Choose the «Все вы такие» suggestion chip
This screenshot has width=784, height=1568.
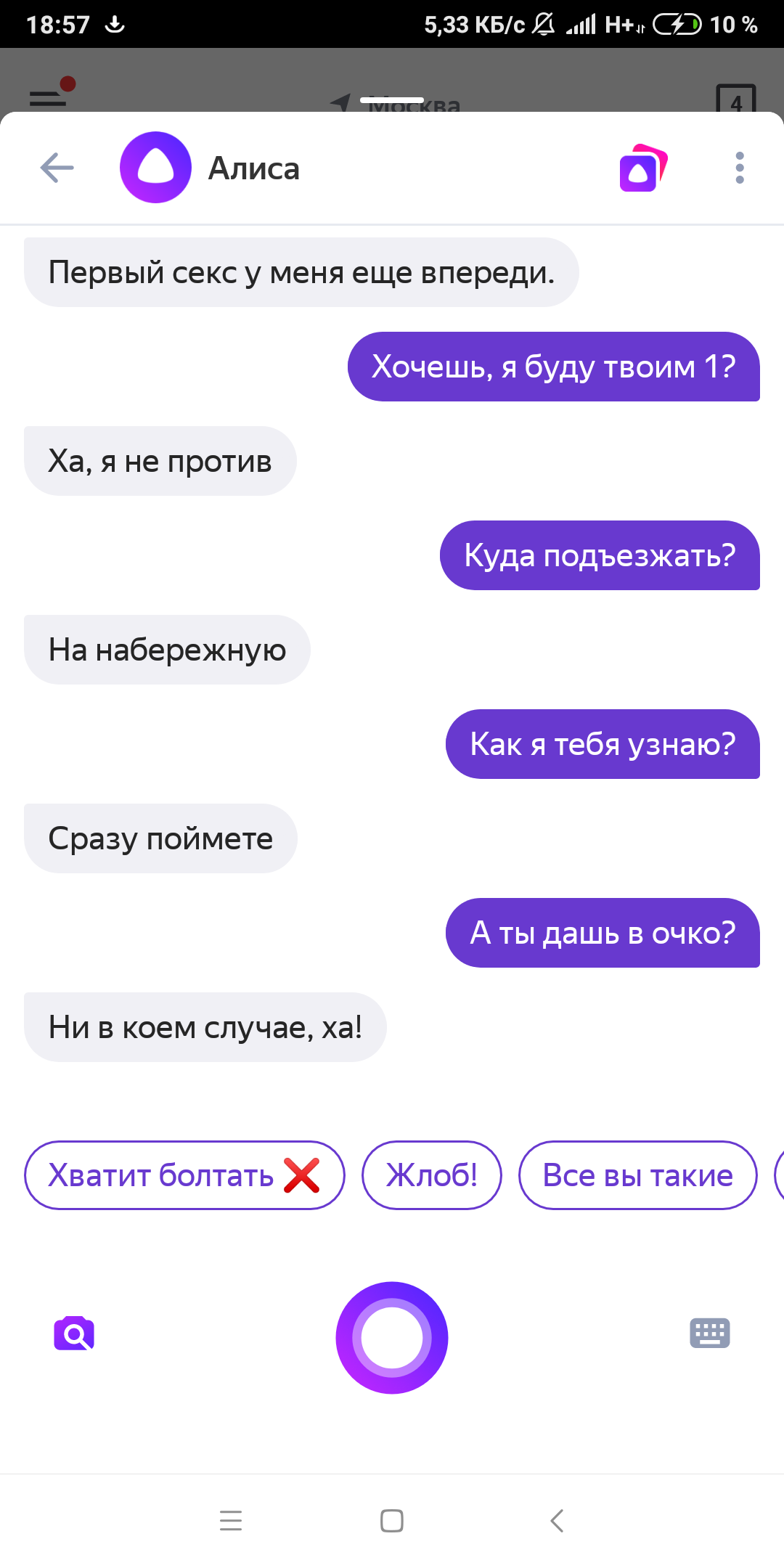click(637, 1175)
